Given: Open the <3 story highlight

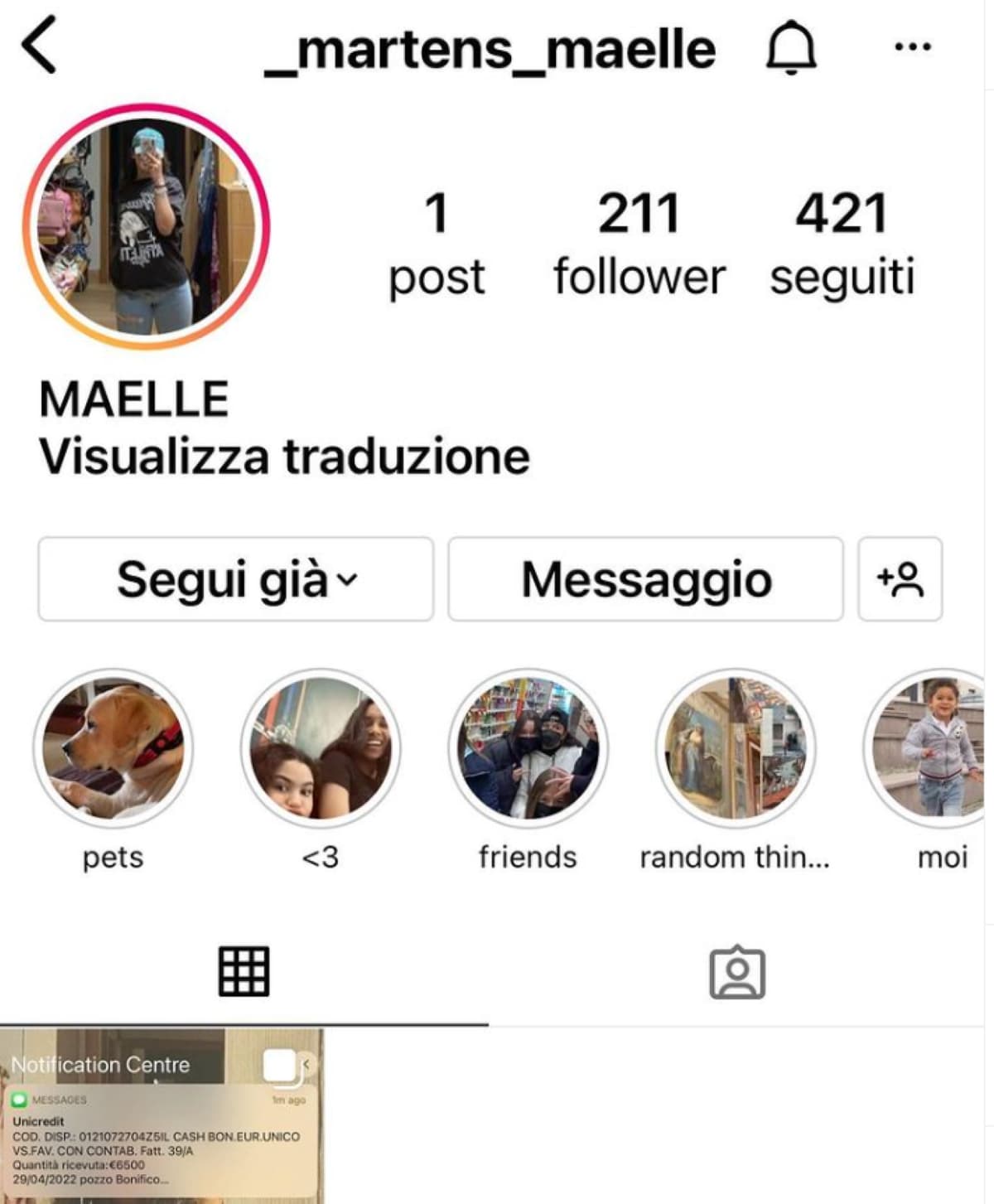Looking at the screenshot, I should point(321,748).
